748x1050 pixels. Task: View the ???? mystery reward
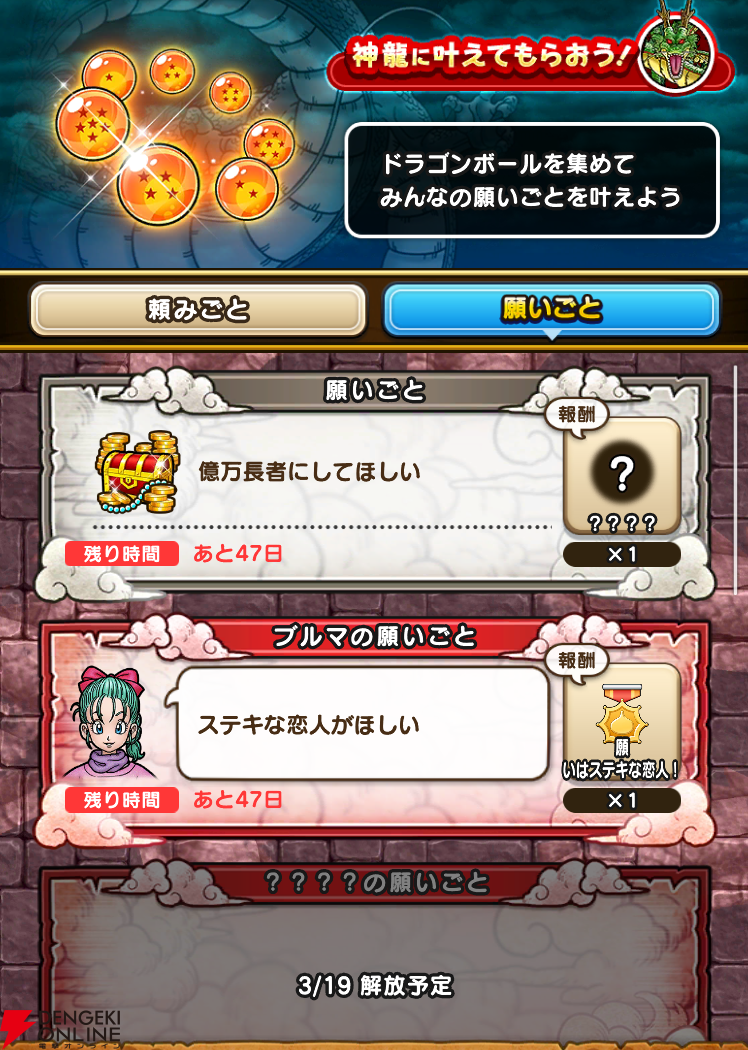click(x=622, y=475)
